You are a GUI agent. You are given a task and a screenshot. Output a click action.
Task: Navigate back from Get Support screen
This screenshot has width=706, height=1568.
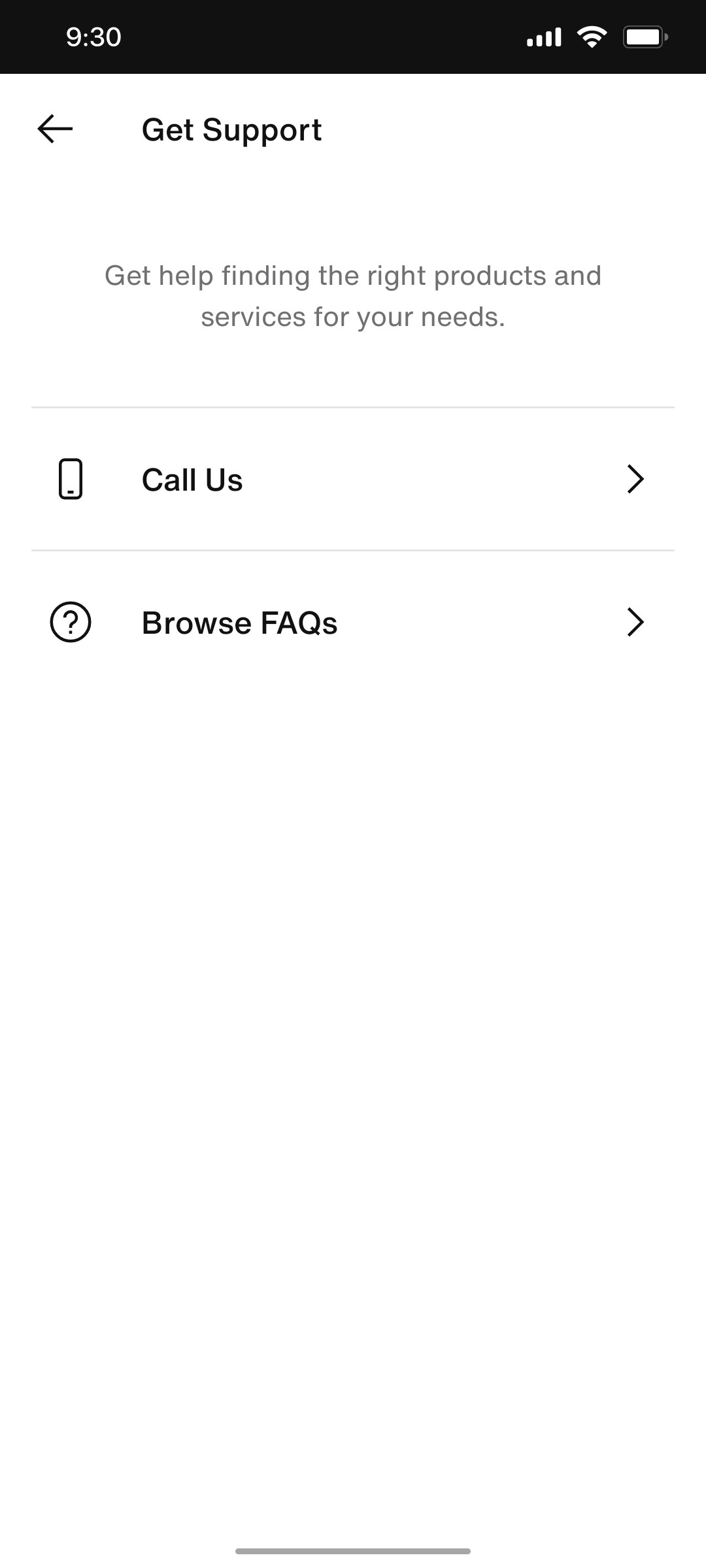coord(53,129)
